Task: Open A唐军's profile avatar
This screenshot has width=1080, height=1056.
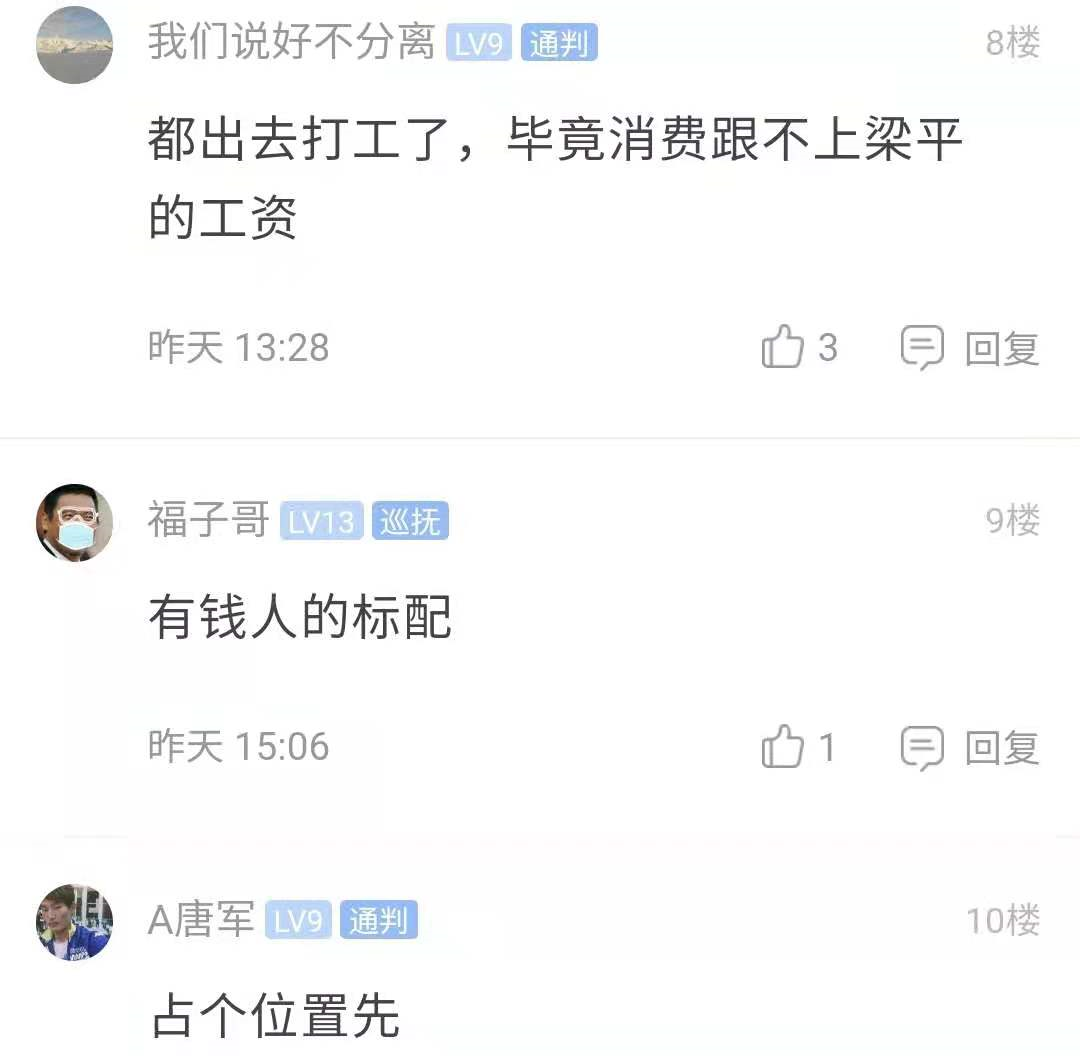Action: click(x=75, y=921)
